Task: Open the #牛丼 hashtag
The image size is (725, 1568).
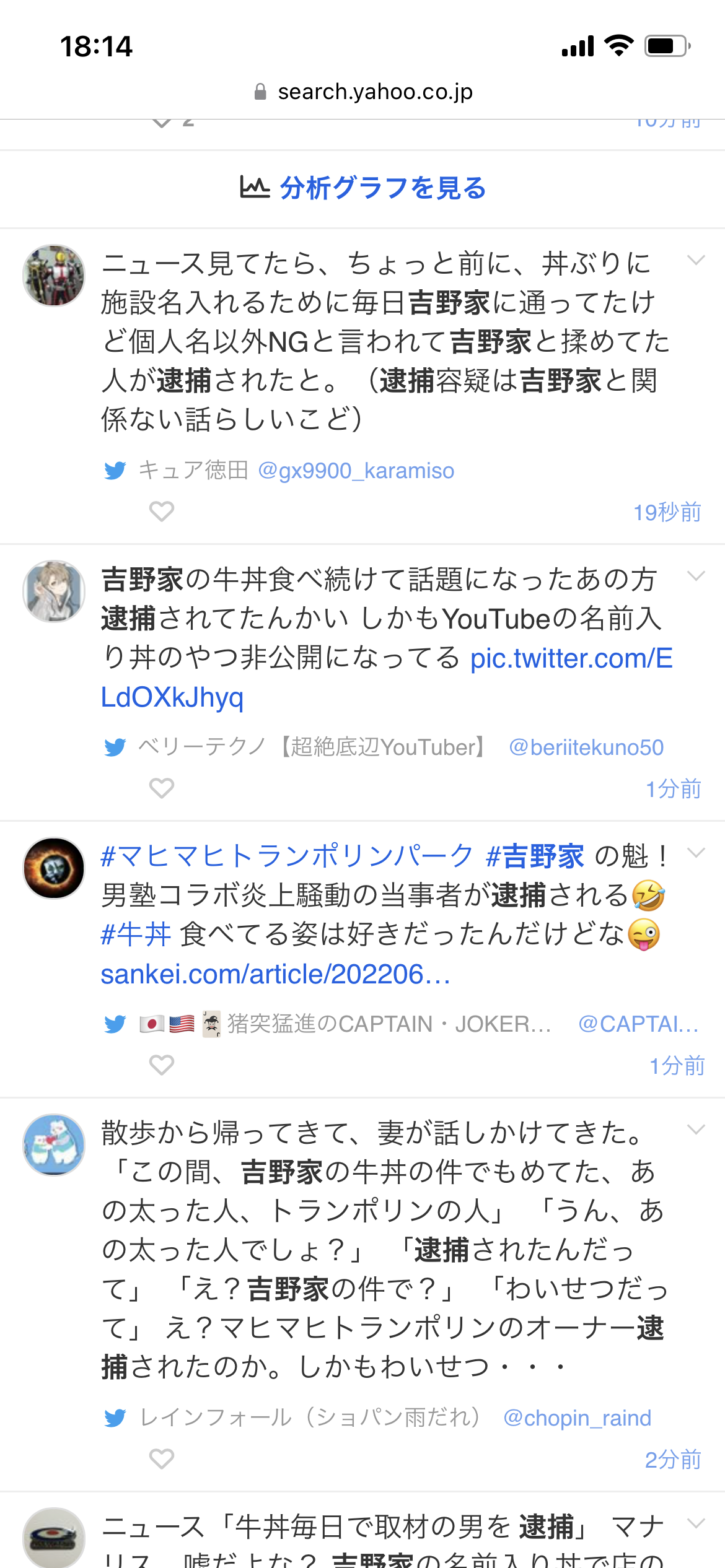Action: 136,934
